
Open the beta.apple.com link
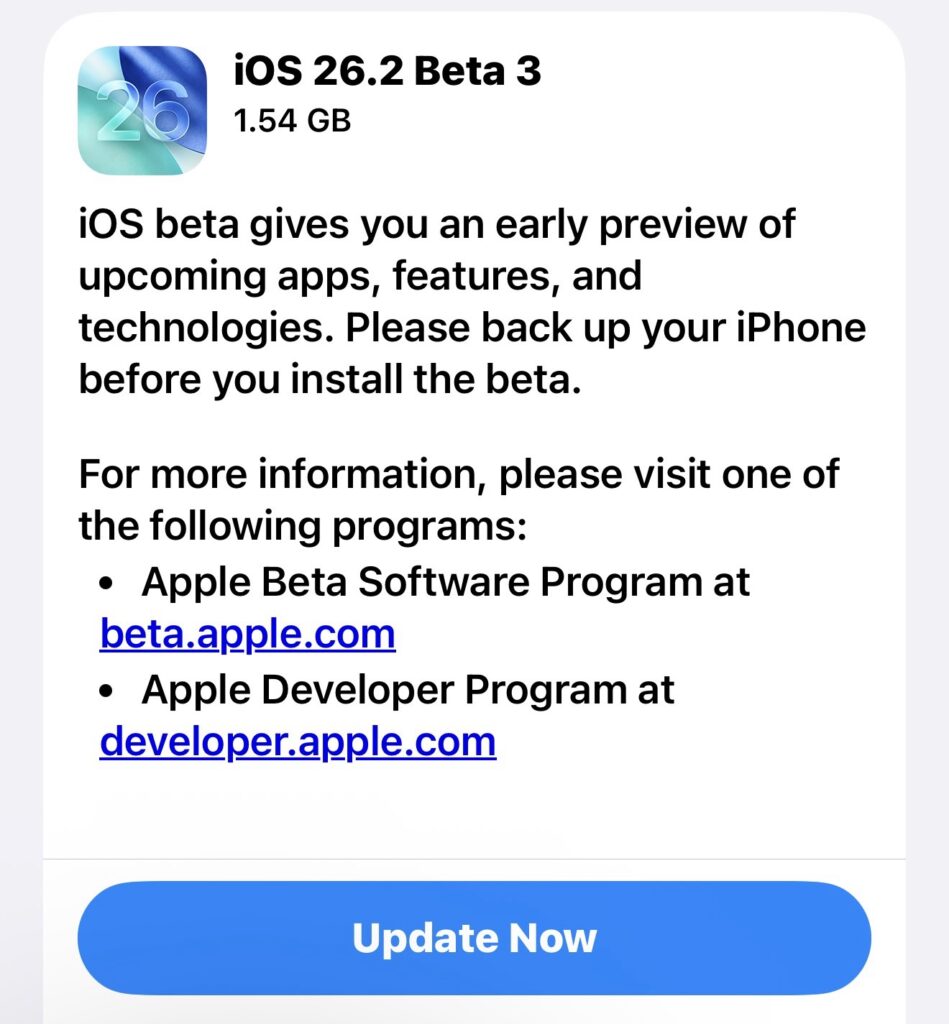click(248, 634)
